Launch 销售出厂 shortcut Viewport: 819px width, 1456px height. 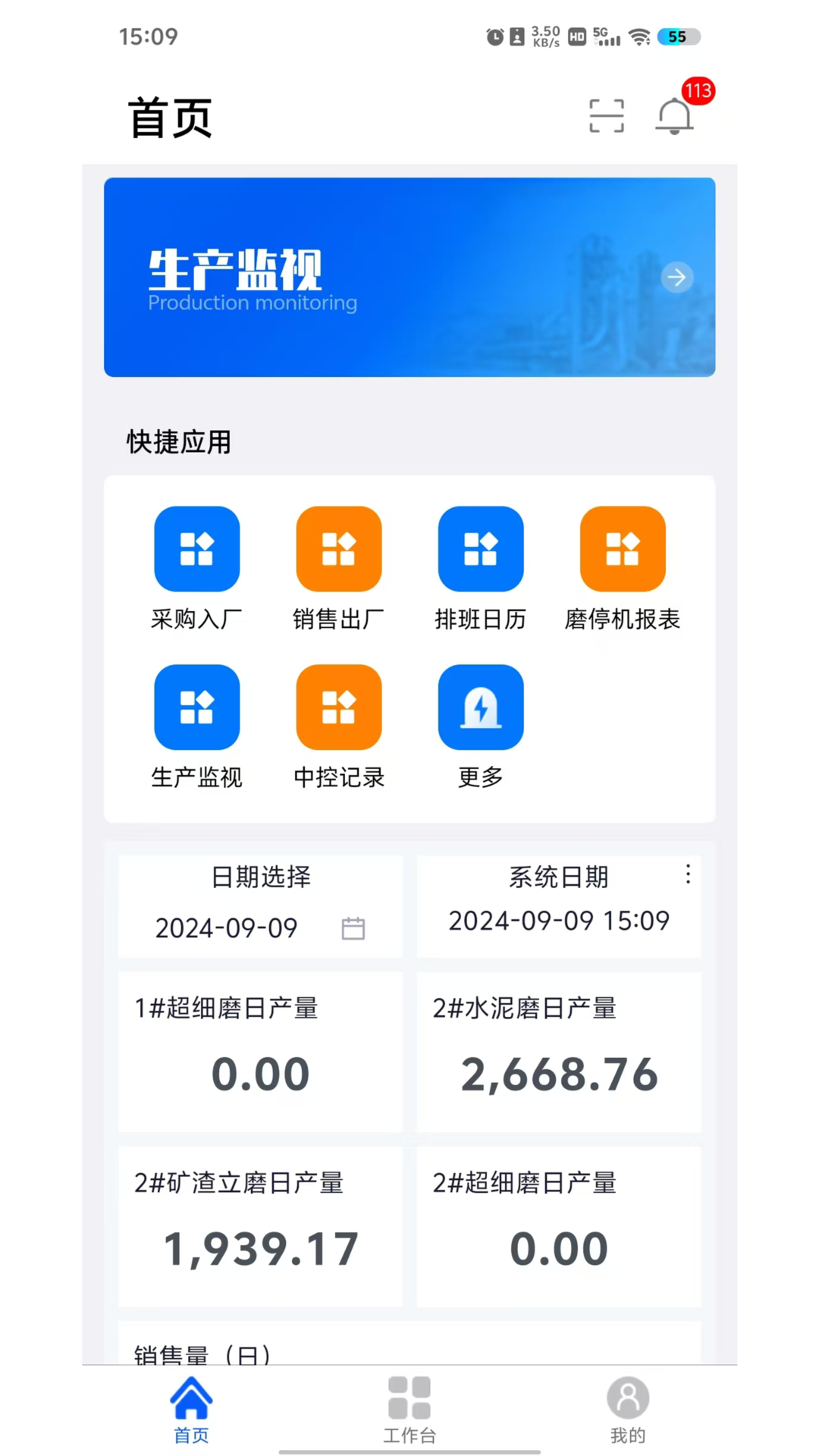[338, 549]
